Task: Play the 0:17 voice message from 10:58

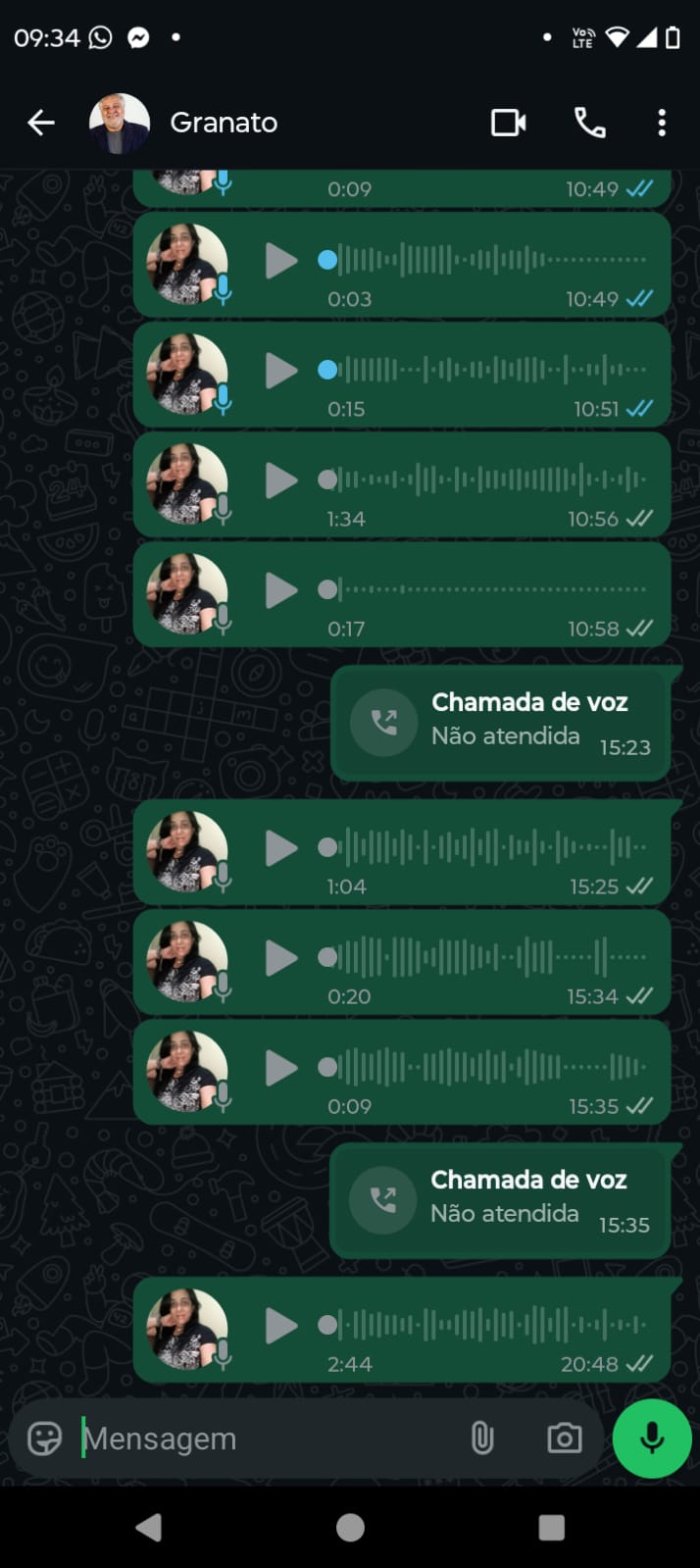Action: pyautogui.click(x=281, y=590)
